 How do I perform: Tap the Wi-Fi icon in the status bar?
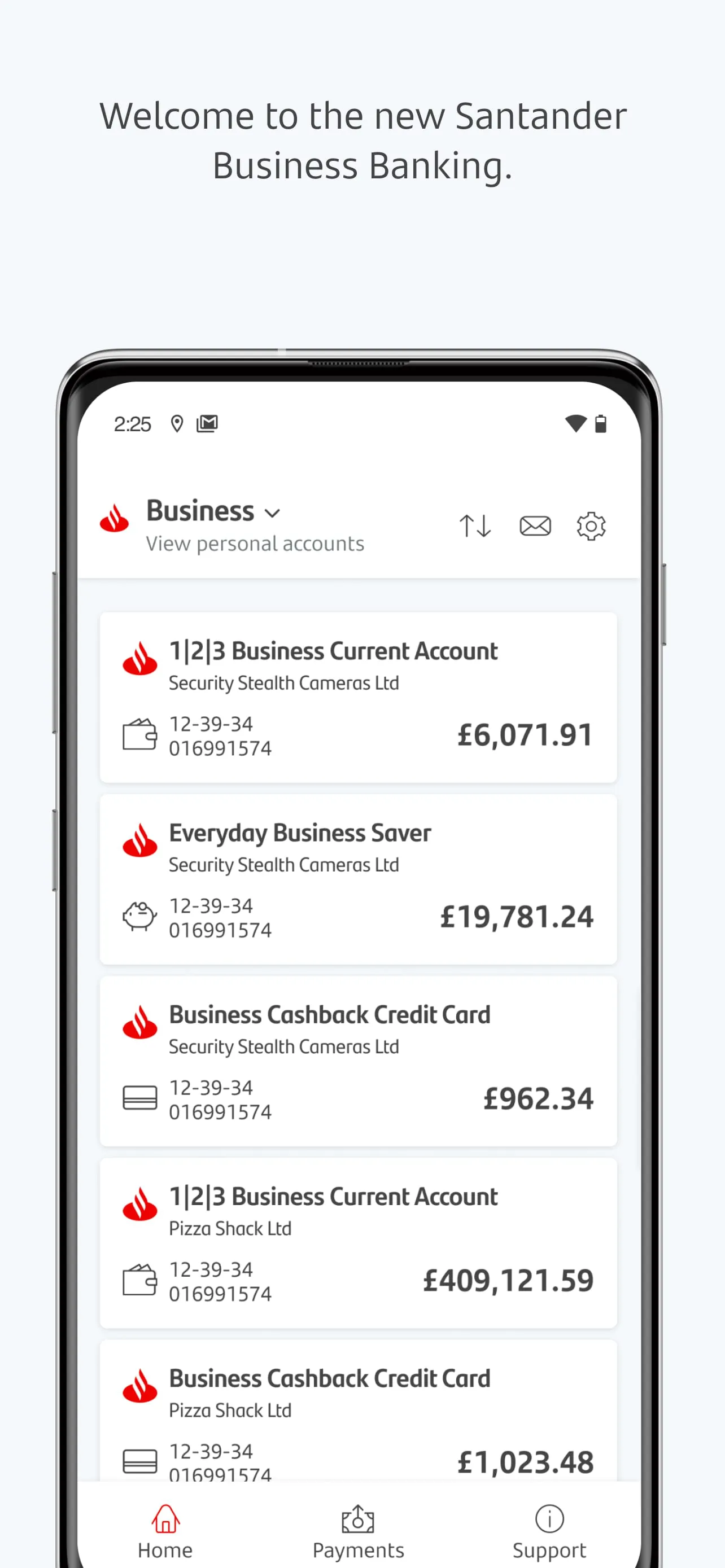[575, 424]
